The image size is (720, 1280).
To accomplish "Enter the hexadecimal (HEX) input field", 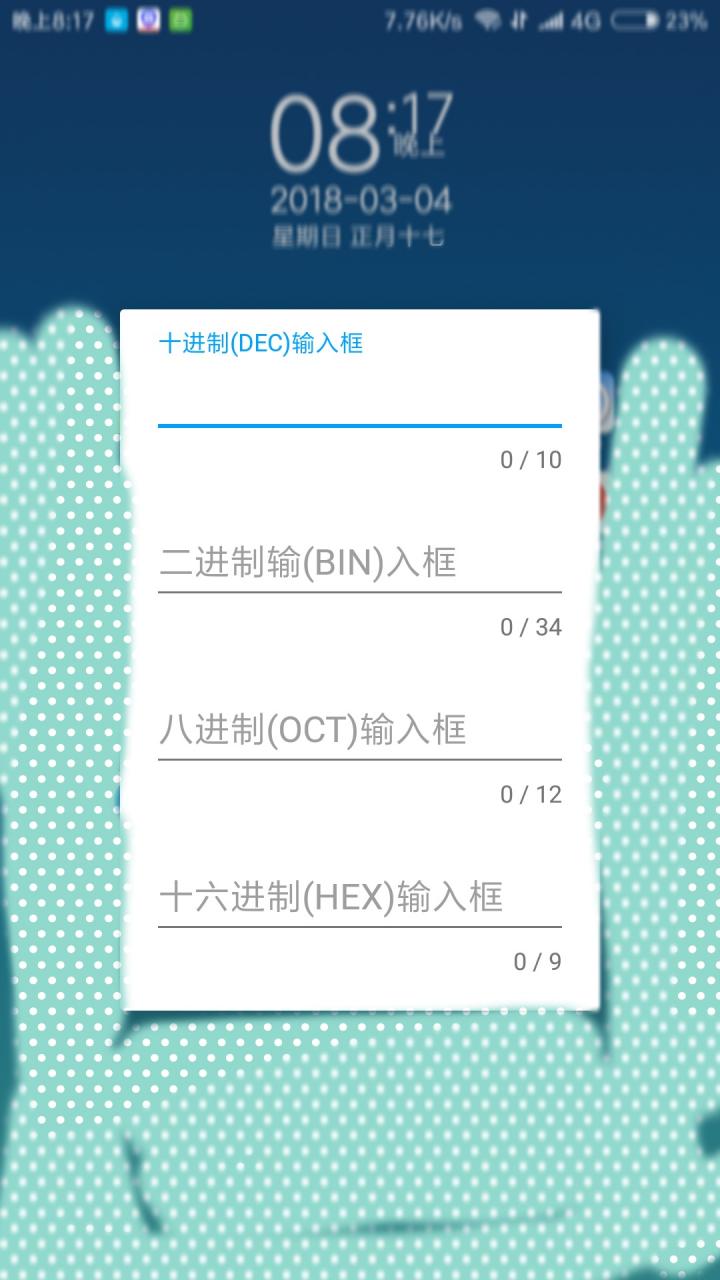I will pos(359,897).
